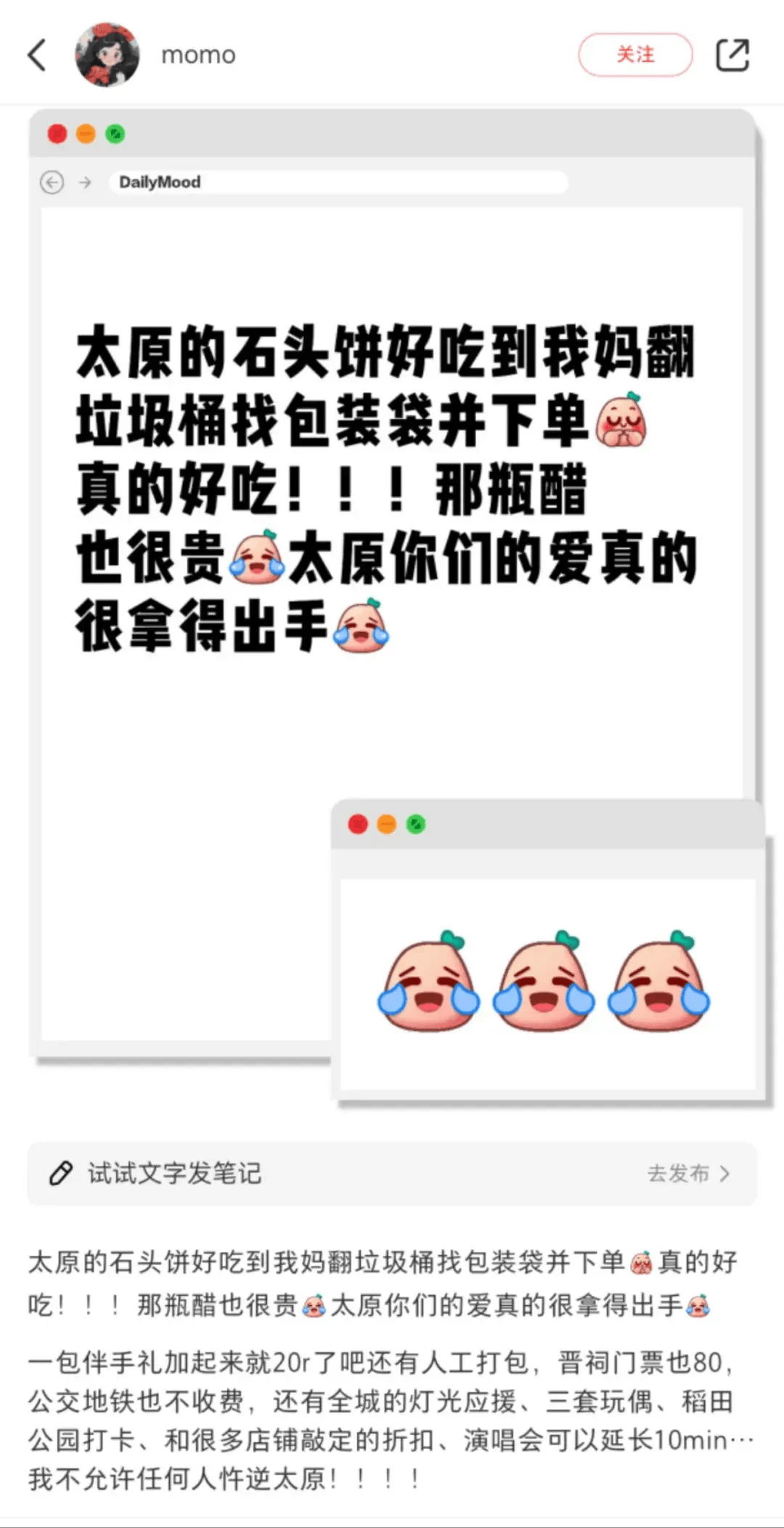Follow momo with the 关注 button
This screenshot has height=1528, width=784.
tap(635, 54)
